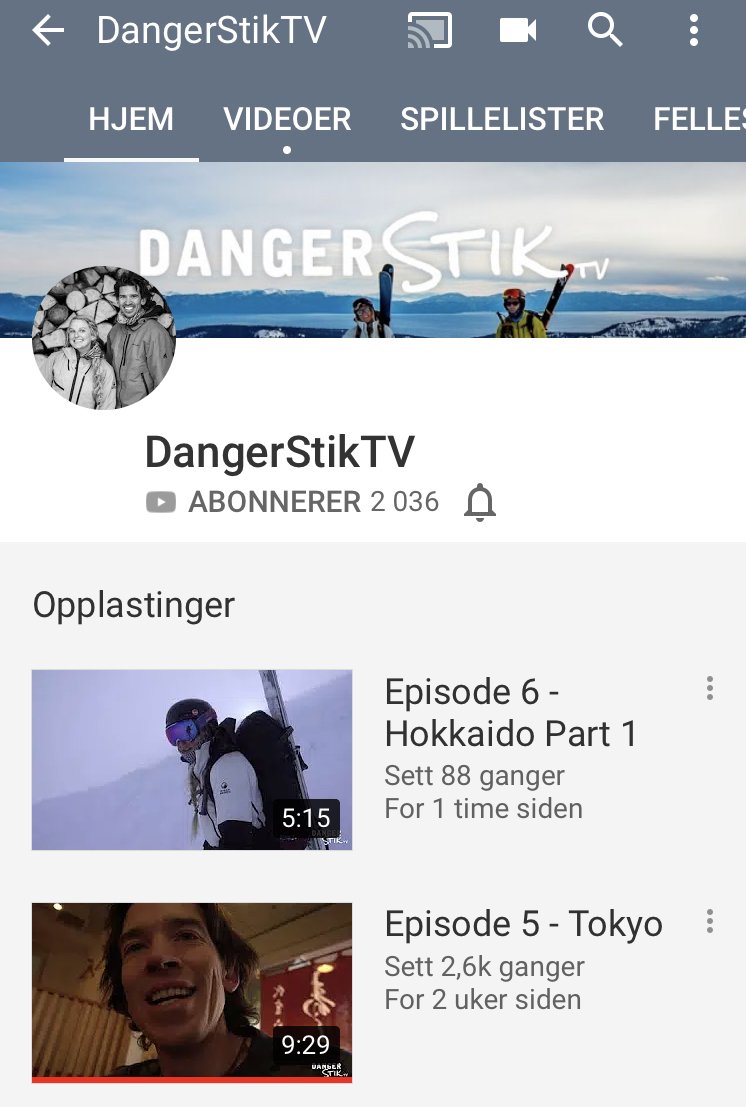Play Episode 5 - Tokyo video

click(x=192, y=992)
